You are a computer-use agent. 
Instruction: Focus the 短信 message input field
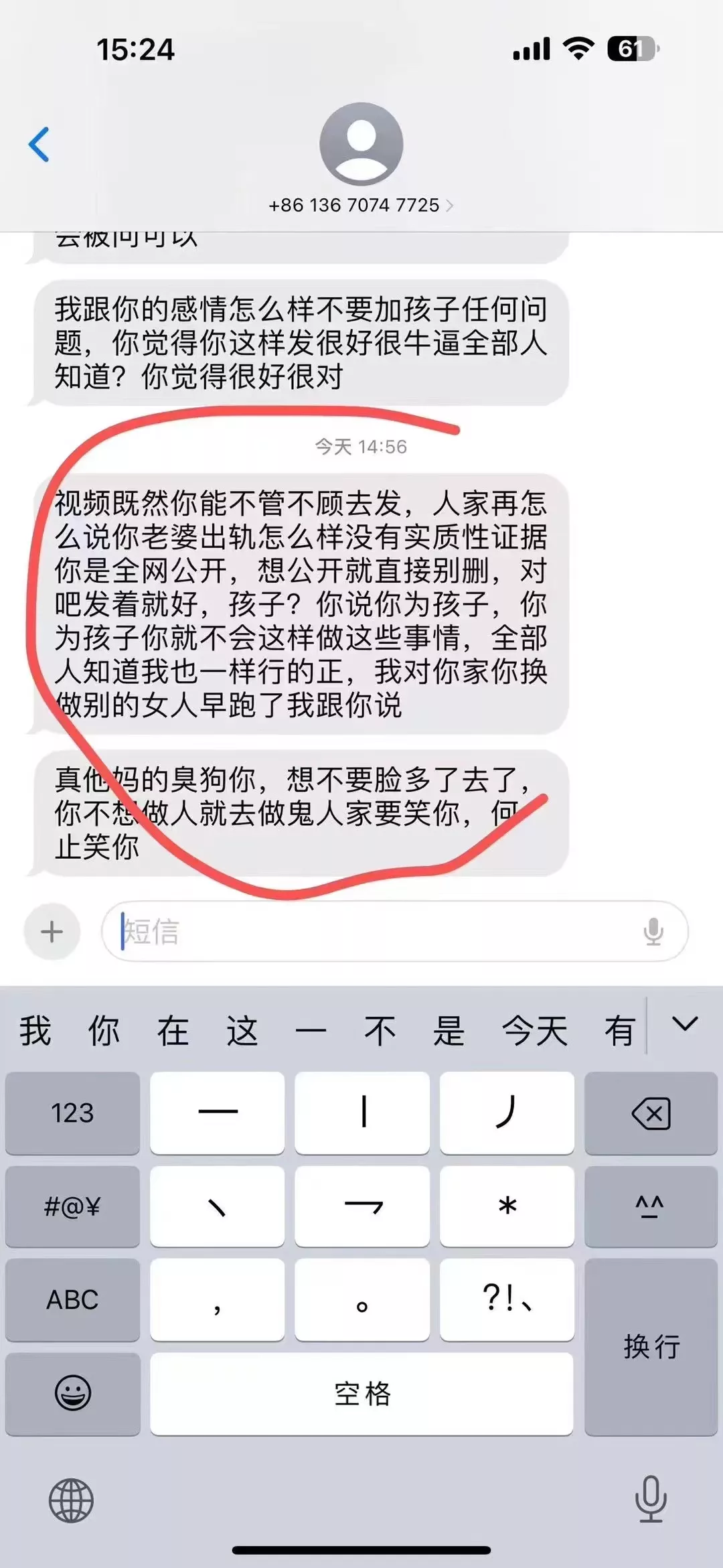click(375, 932)
